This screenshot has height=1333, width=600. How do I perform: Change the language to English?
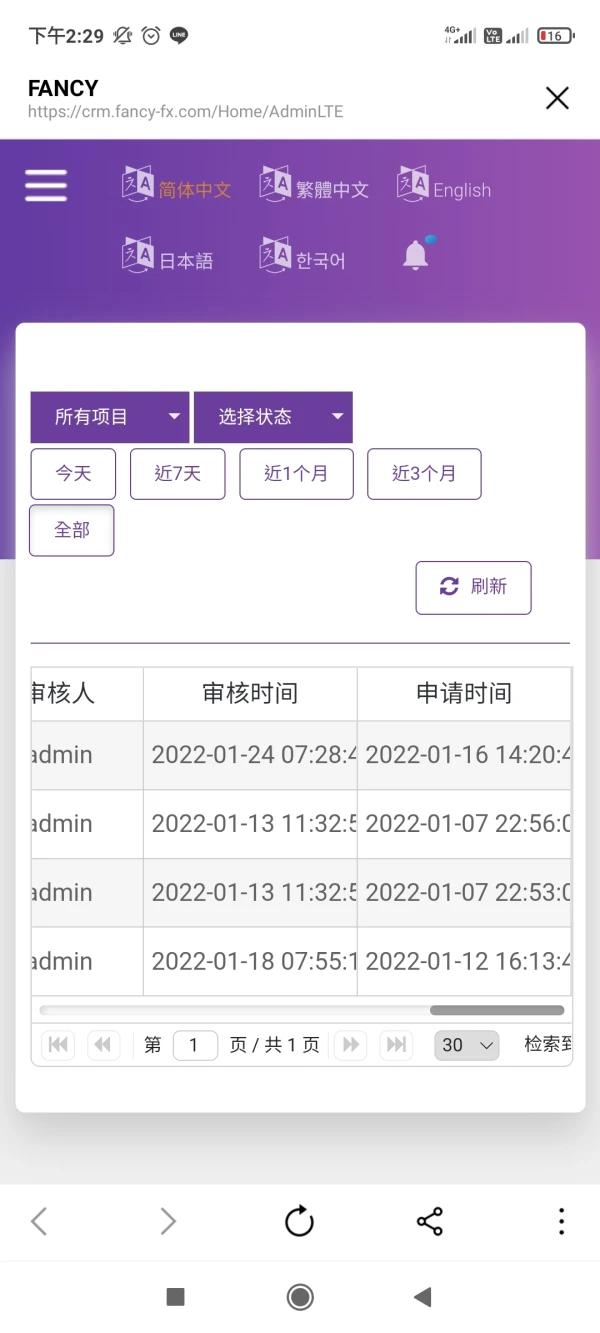point(444,187)
